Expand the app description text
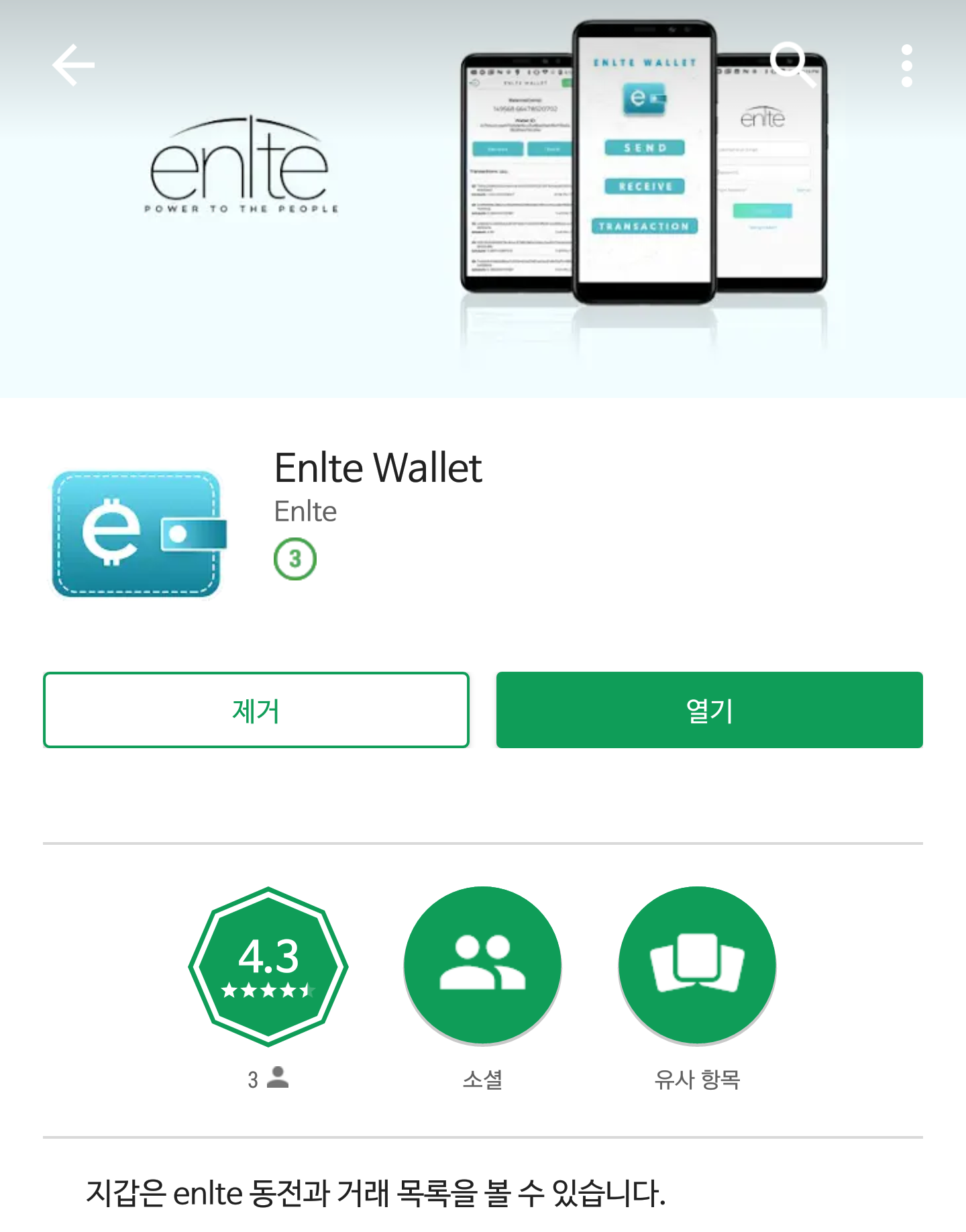This screenshot has width=966, height=1232. 376,1193
